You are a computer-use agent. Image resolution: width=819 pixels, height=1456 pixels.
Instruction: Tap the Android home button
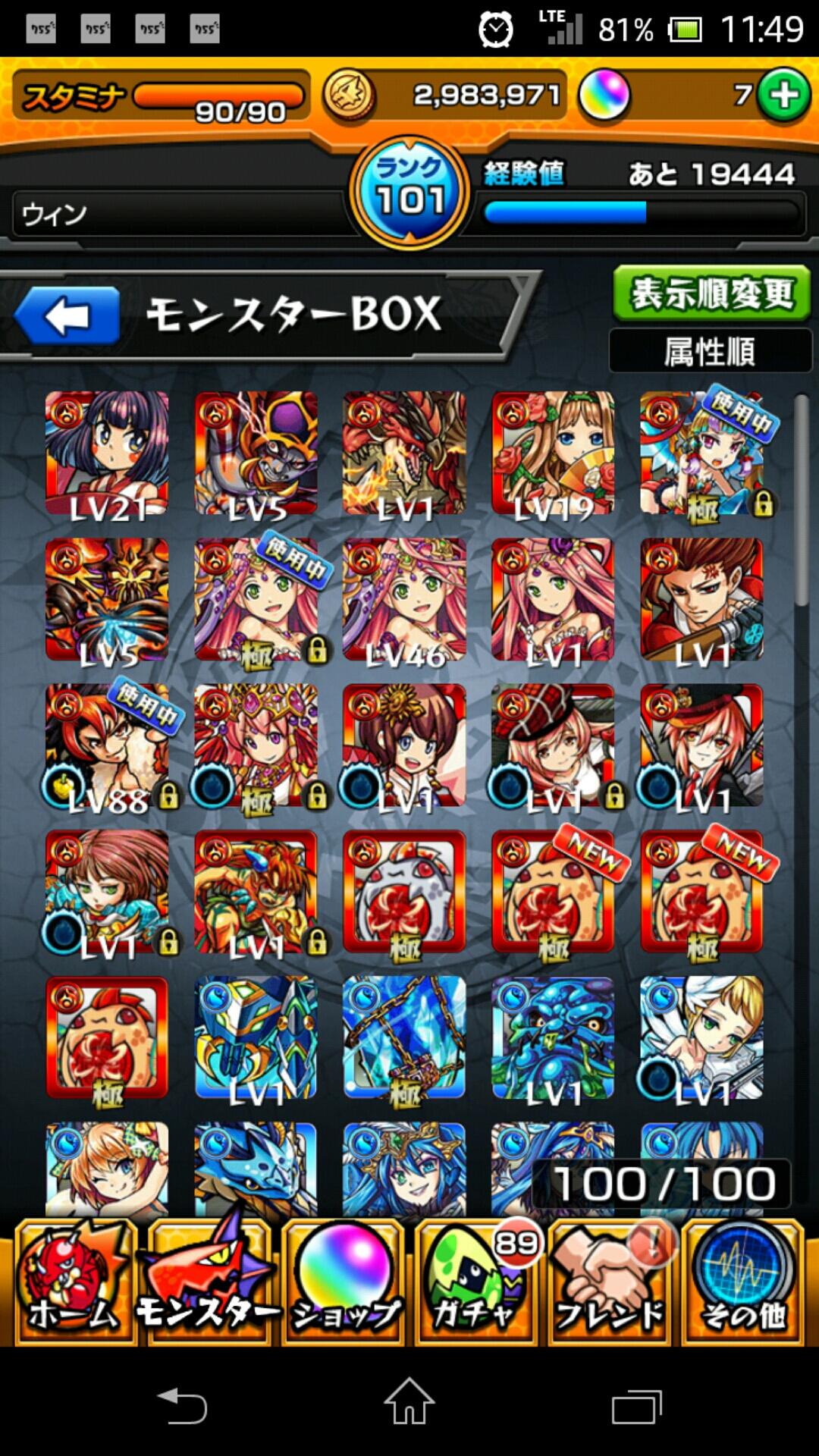[x=409, y=1403]
